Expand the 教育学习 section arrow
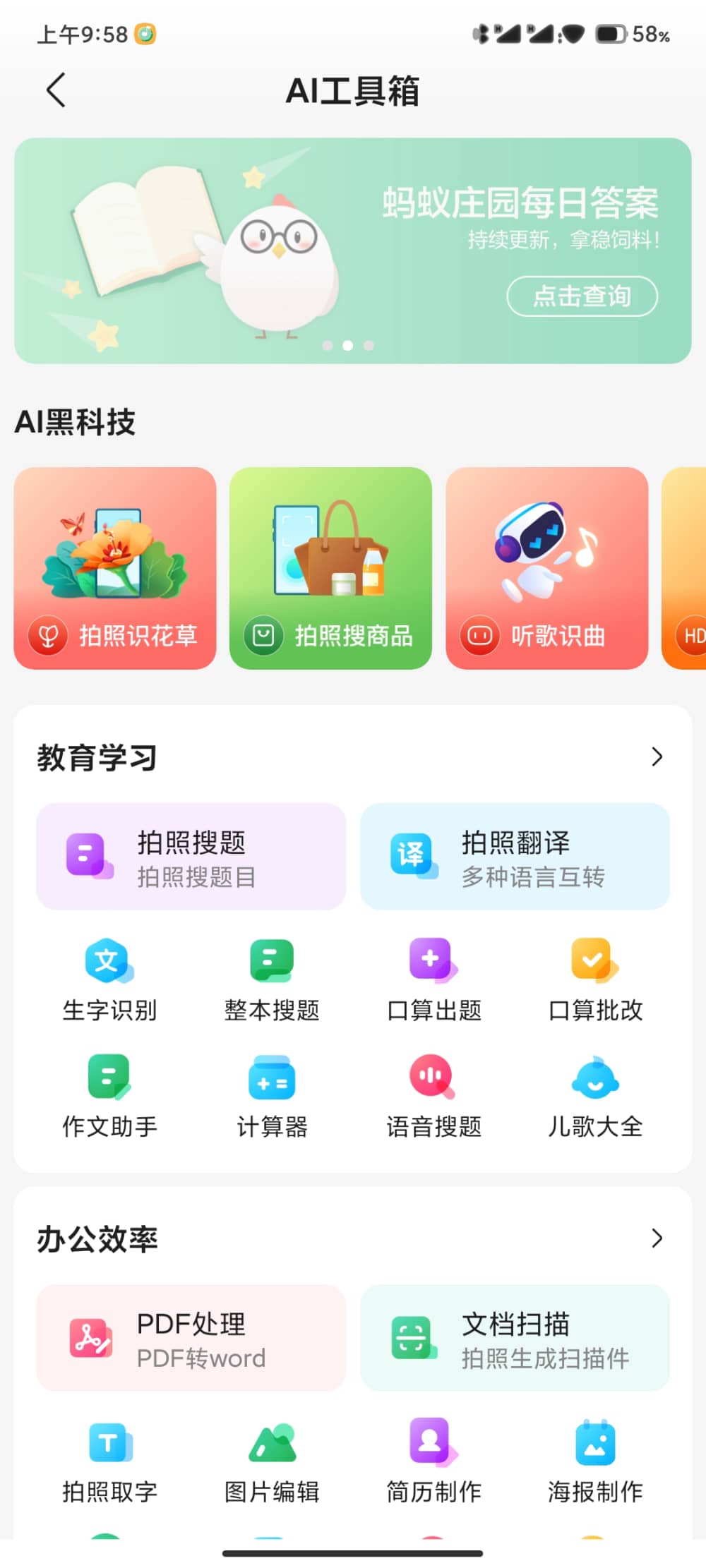Image resolution: width=706 pixels, height=1568 pixels. 657,756
